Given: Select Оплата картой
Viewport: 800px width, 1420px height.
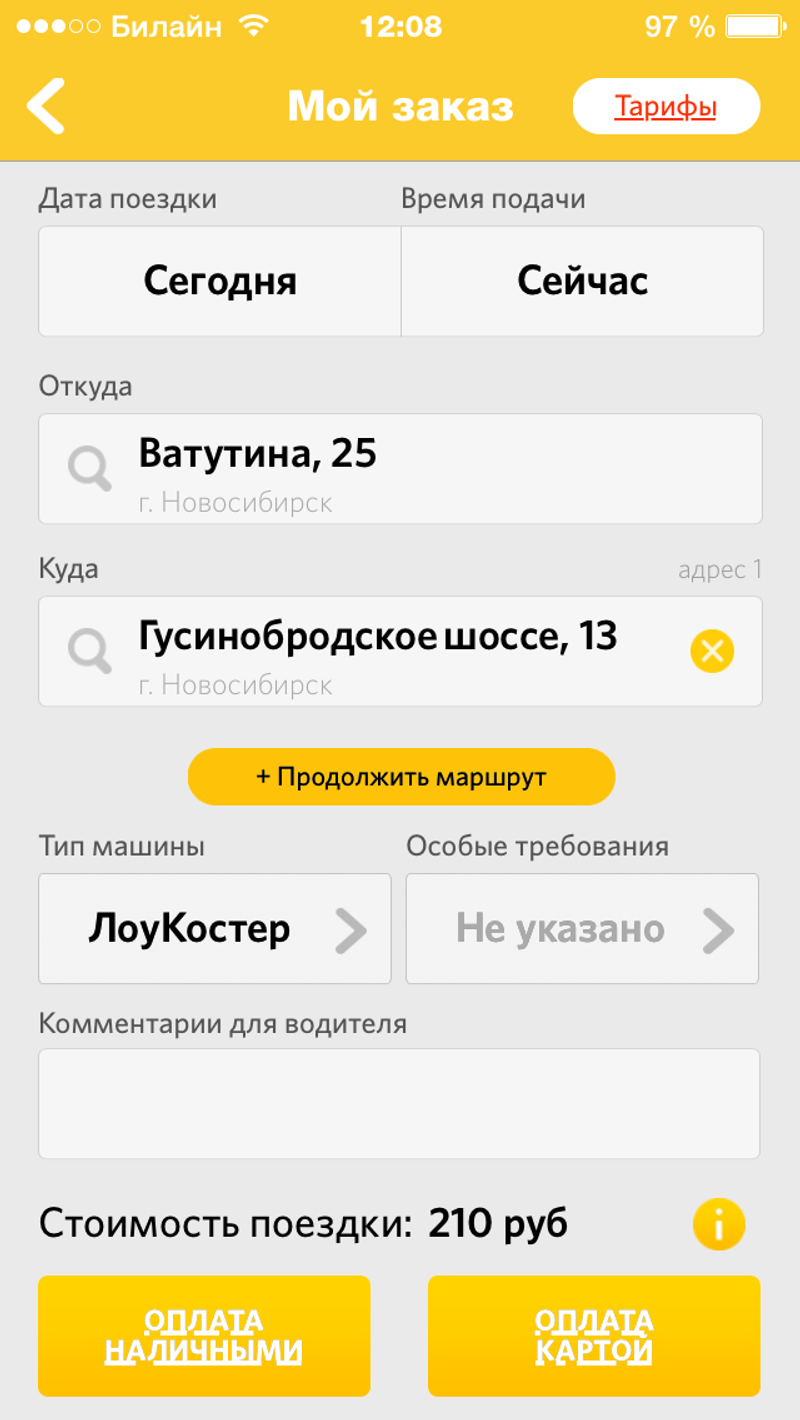Looking at the screenshot, I should (x=594, y=1336).
